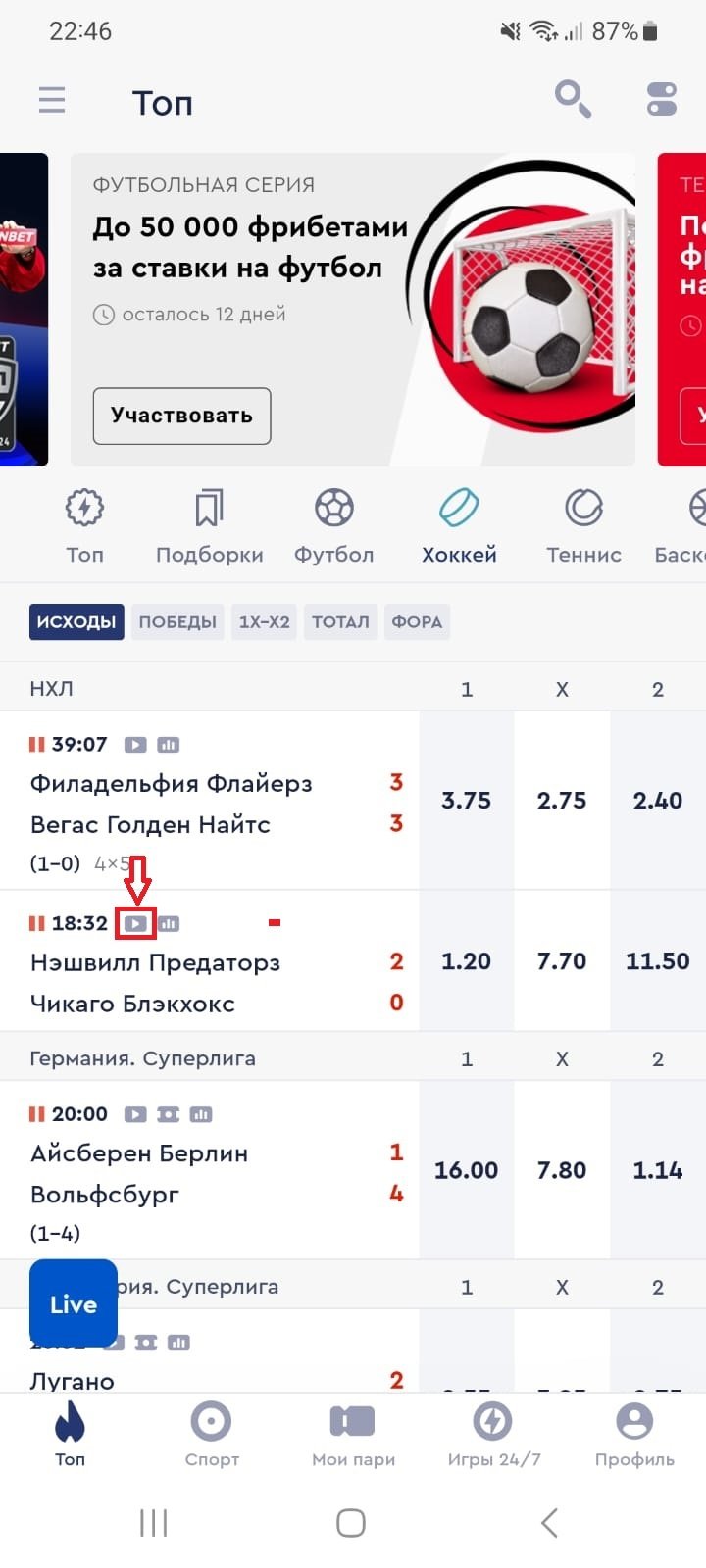This screenshot has width=706, height=1568.
Task: Choose the 1Х-Х2 market chip
Action: click(x=265, y=621)
